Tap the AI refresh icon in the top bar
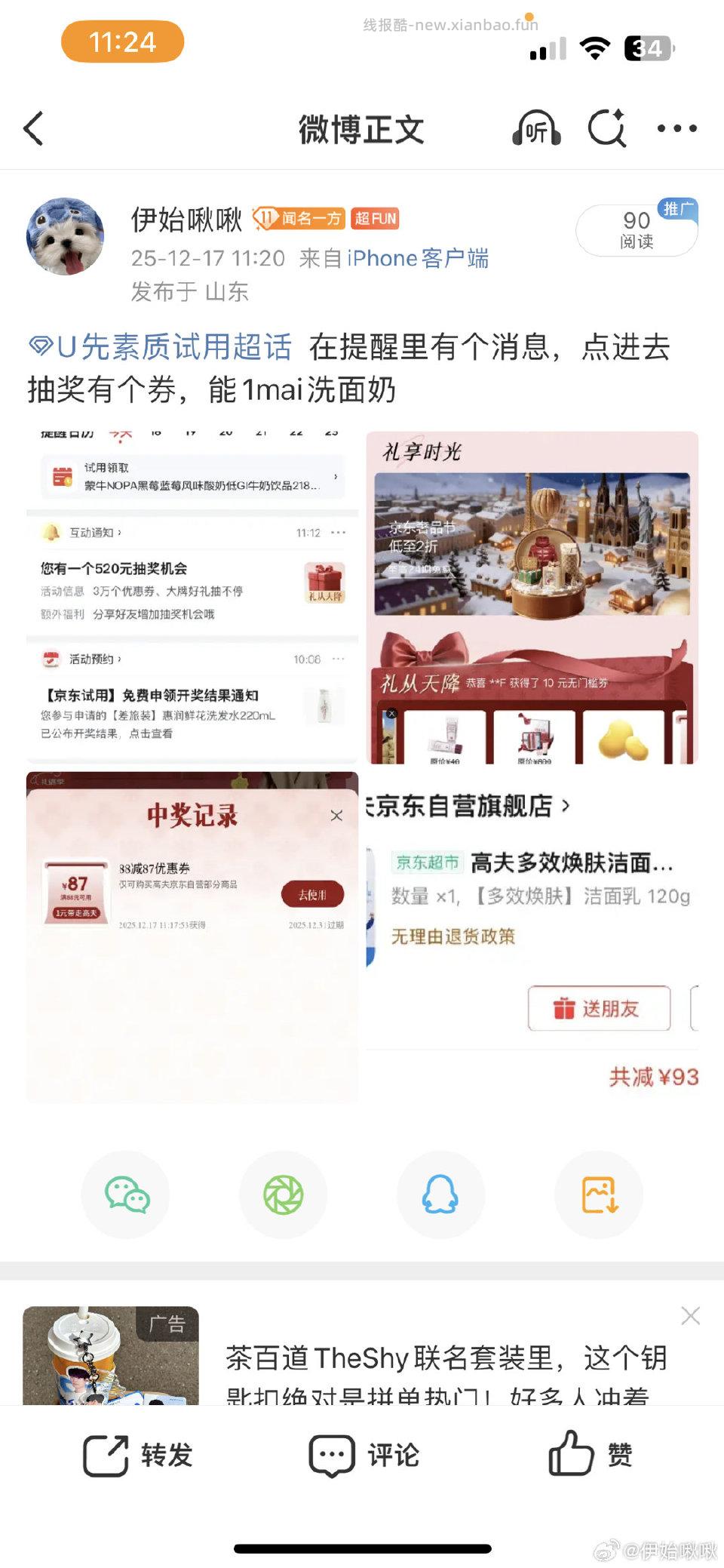The width and height of the screenshot is (724, 1568). click(x=608, y=128)
